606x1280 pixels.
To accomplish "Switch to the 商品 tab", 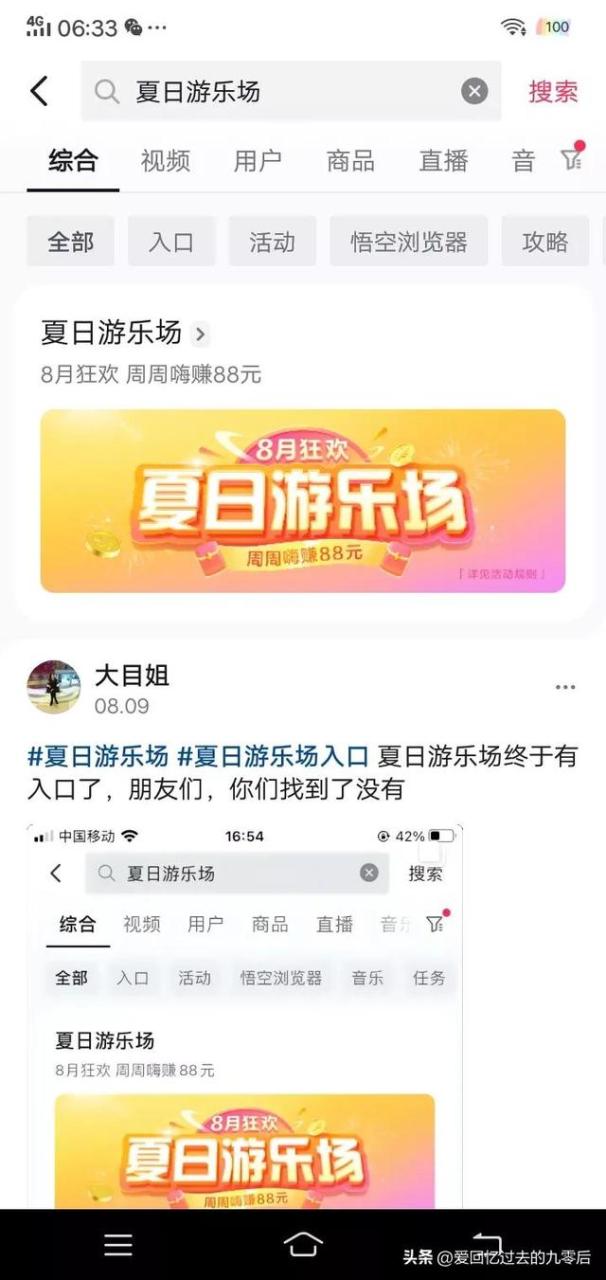I will click(351, 161).
